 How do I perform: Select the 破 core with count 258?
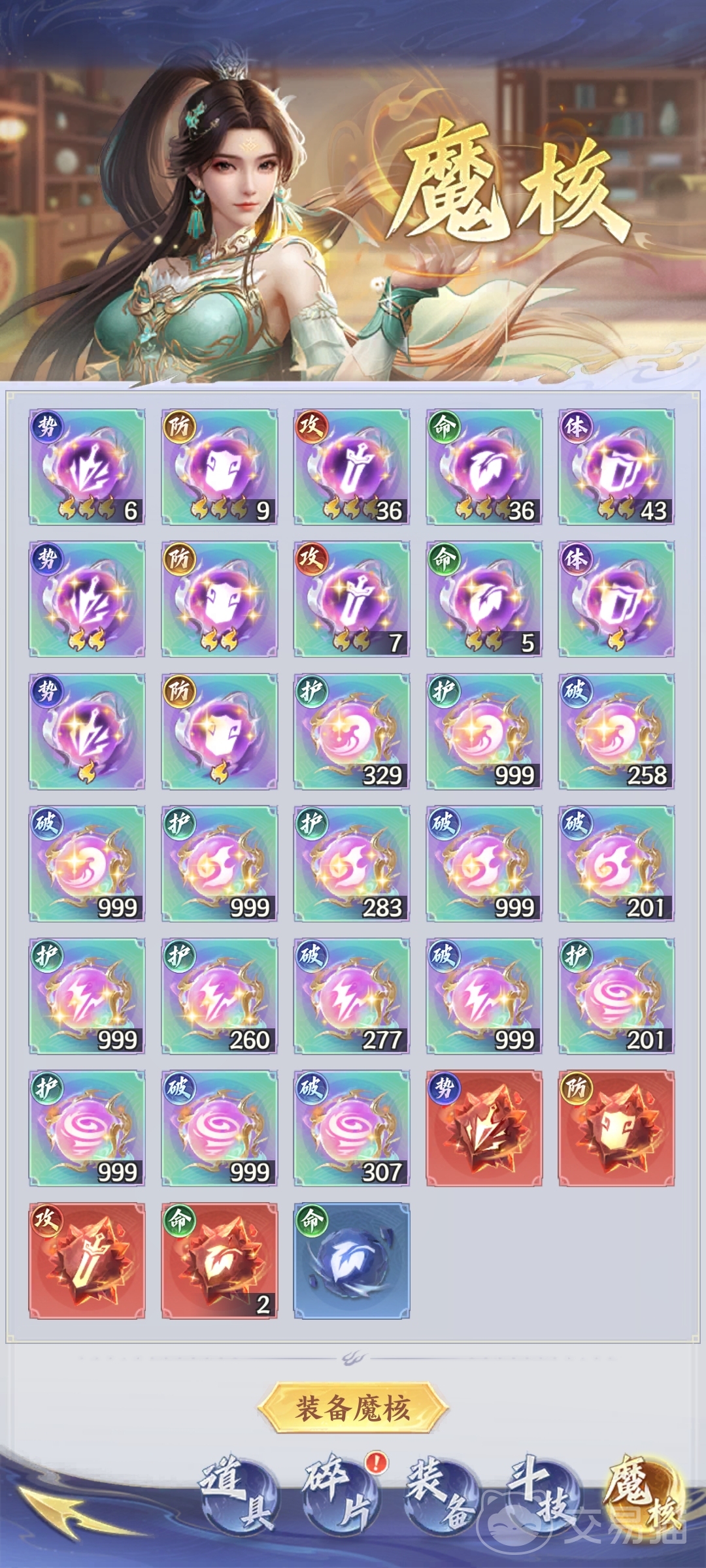tap(616, 732)
